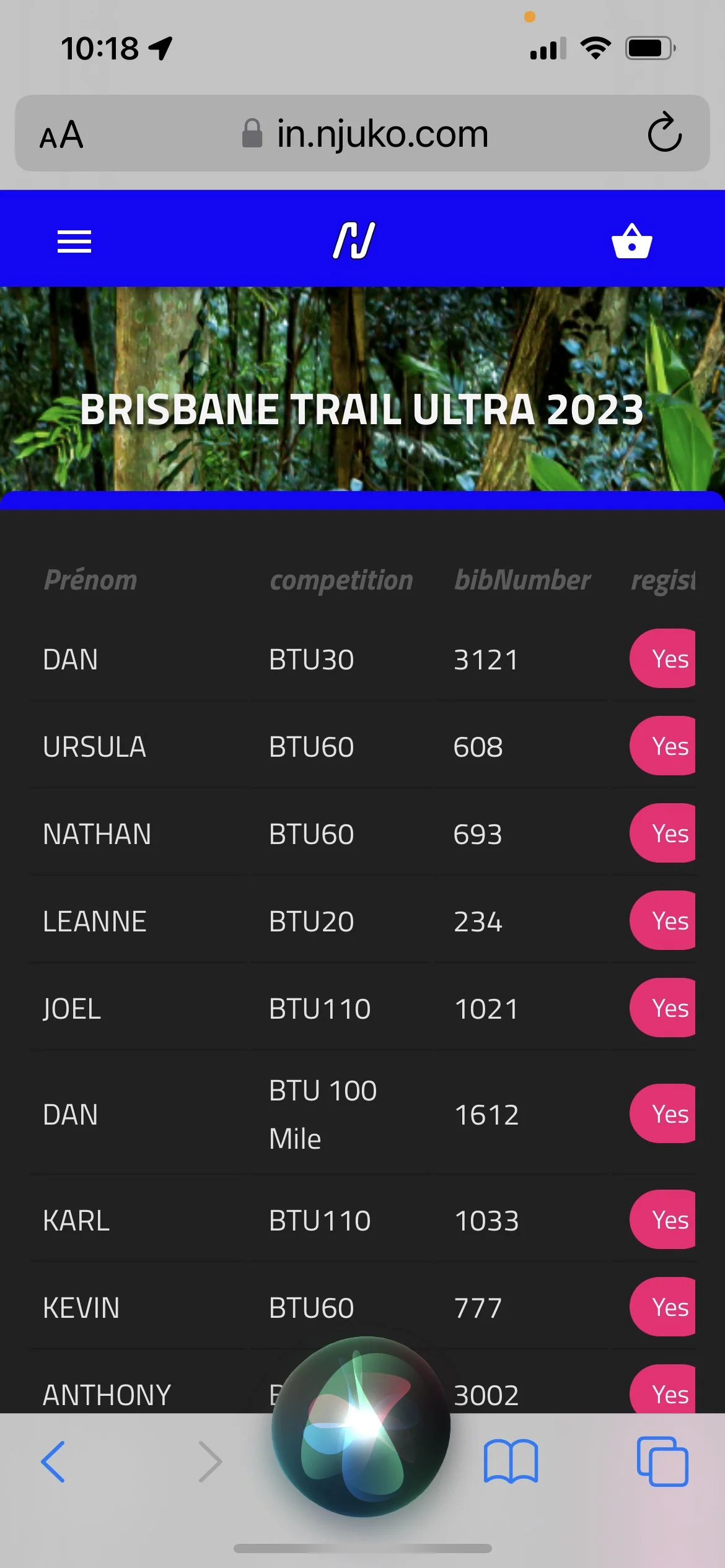
Task: Go back to the previous page
Action: 53,1461
